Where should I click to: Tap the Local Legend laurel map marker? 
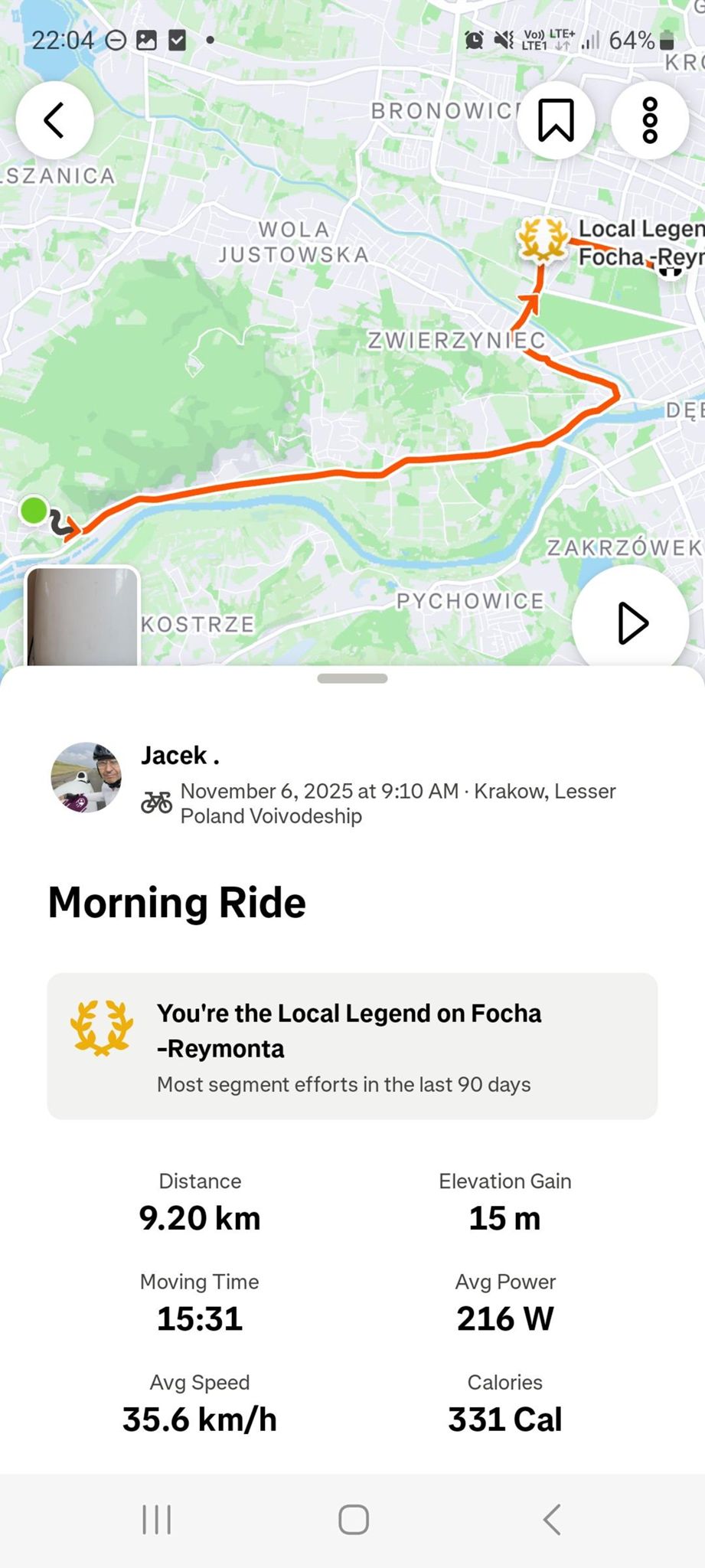[x=543, y=239]
